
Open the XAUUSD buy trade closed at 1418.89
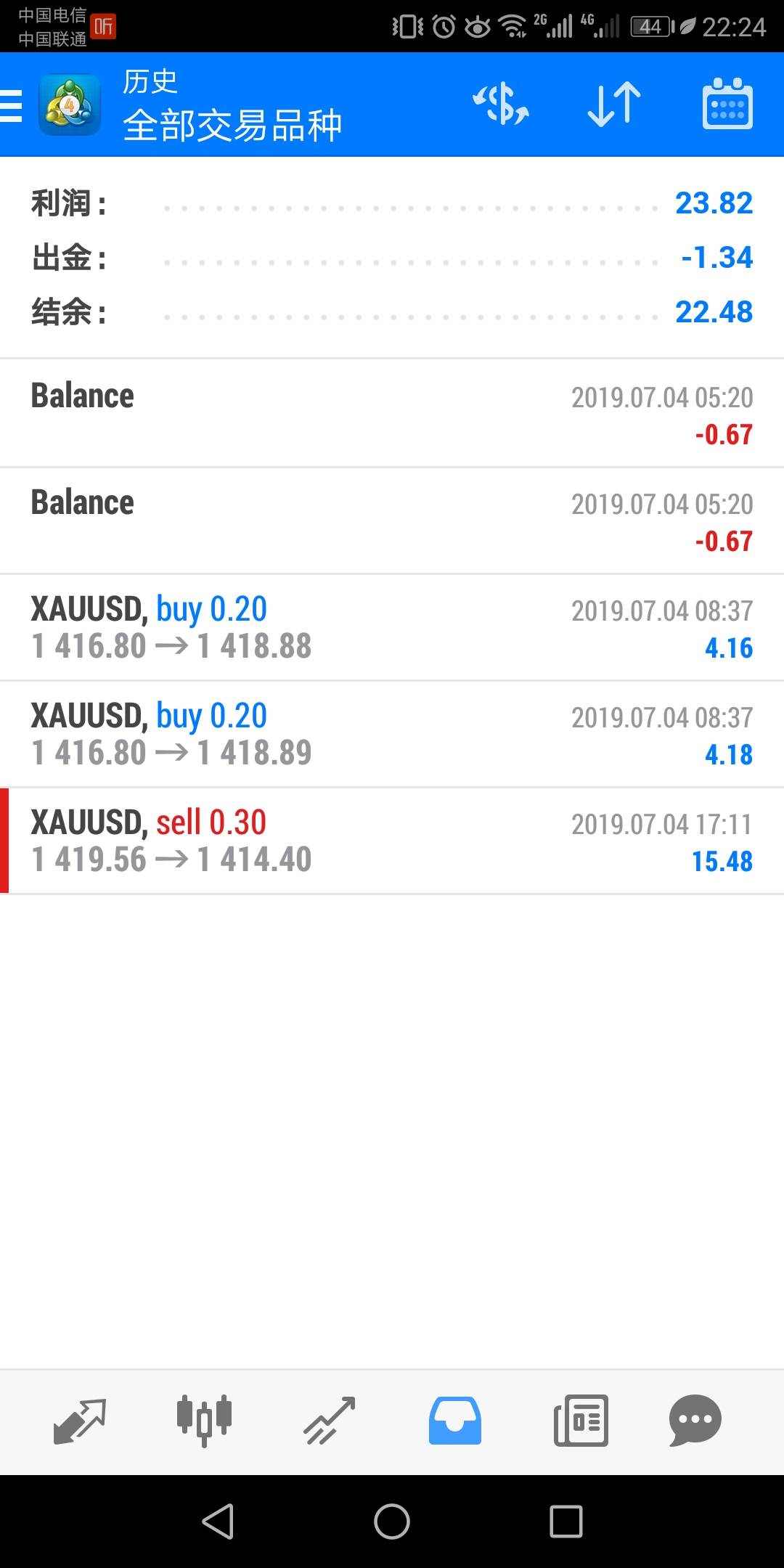point(392,735)
